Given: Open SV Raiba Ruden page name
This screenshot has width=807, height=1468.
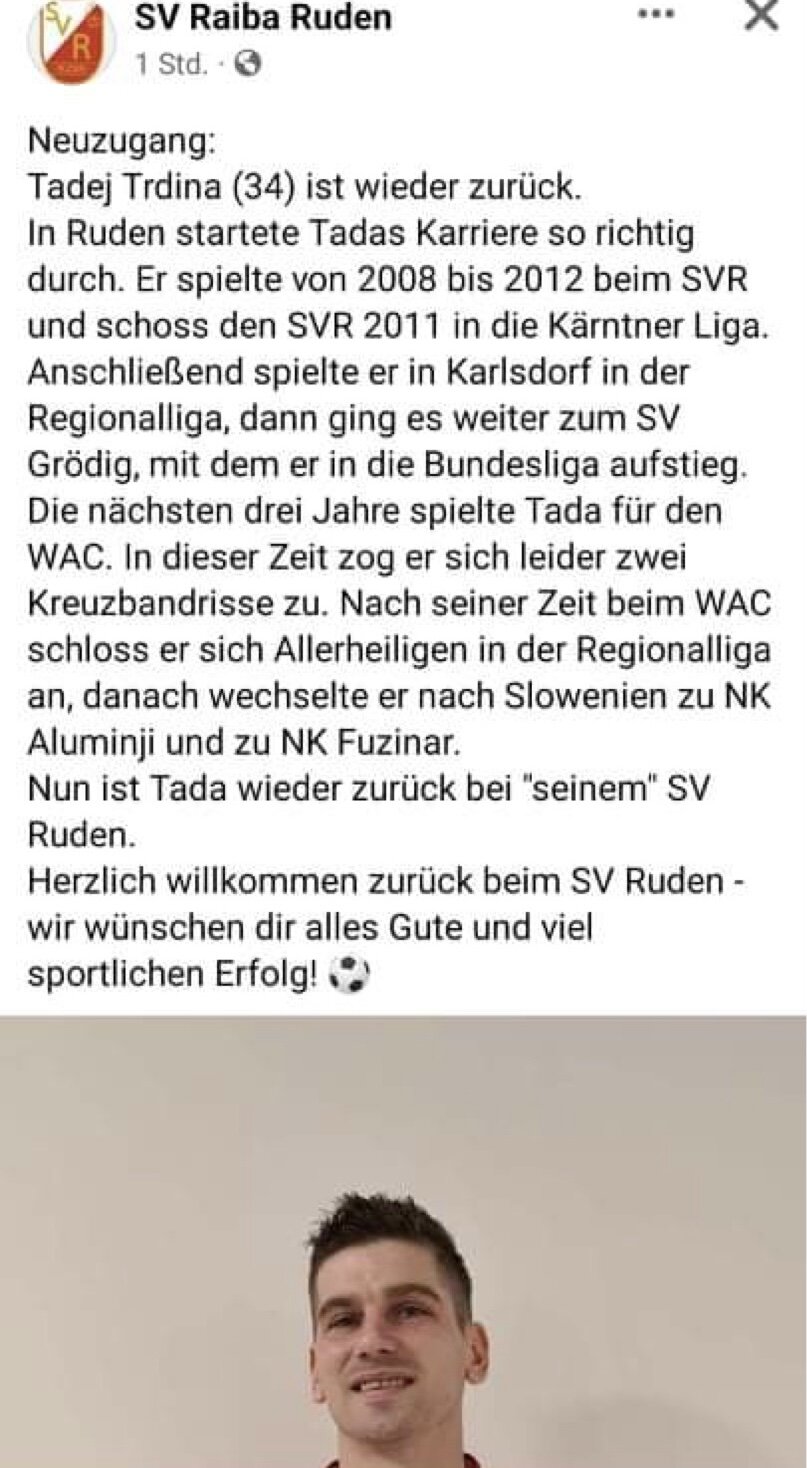Looking at the screenshot, I should click(x=263, y=17).
